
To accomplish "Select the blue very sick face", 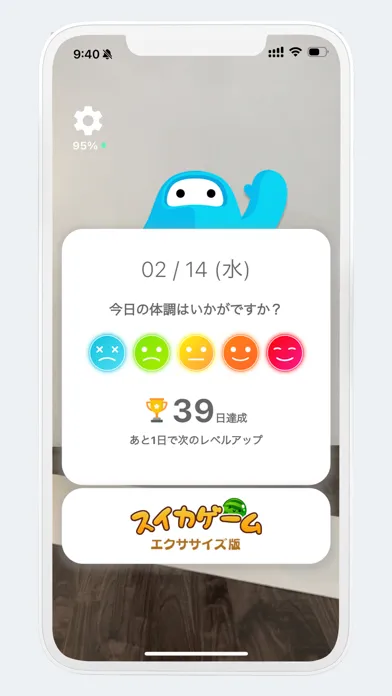I will [107, 353].
